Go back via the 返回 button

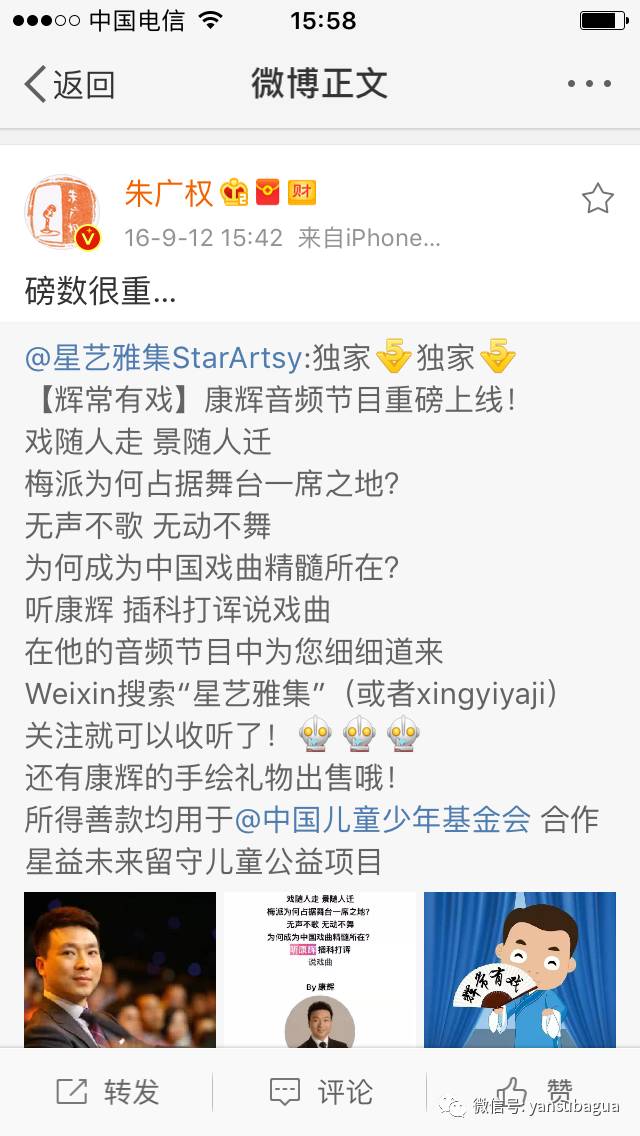[x=70, y=84]
